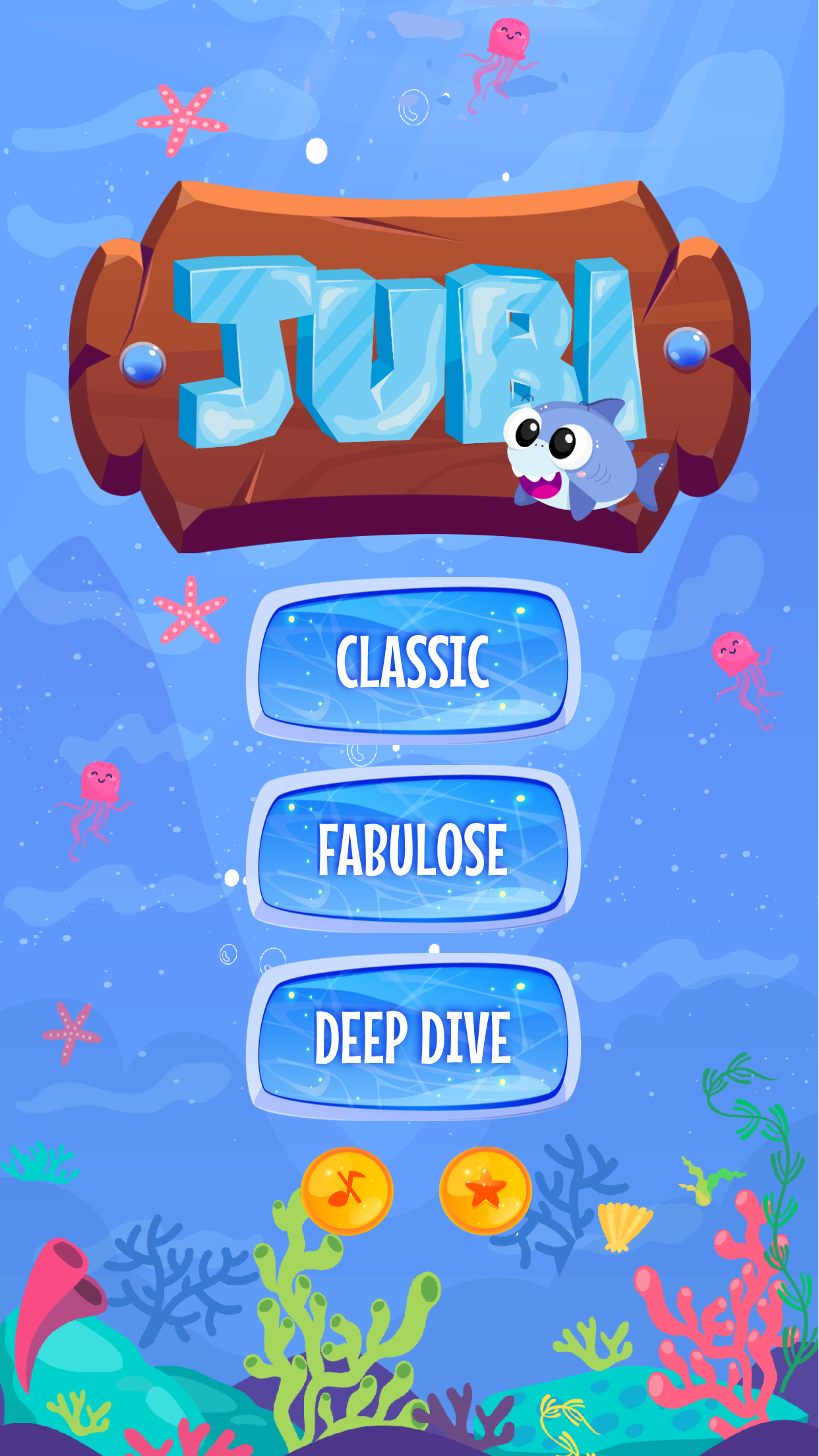Start the Classic game mode

click(x=413, y=661)
